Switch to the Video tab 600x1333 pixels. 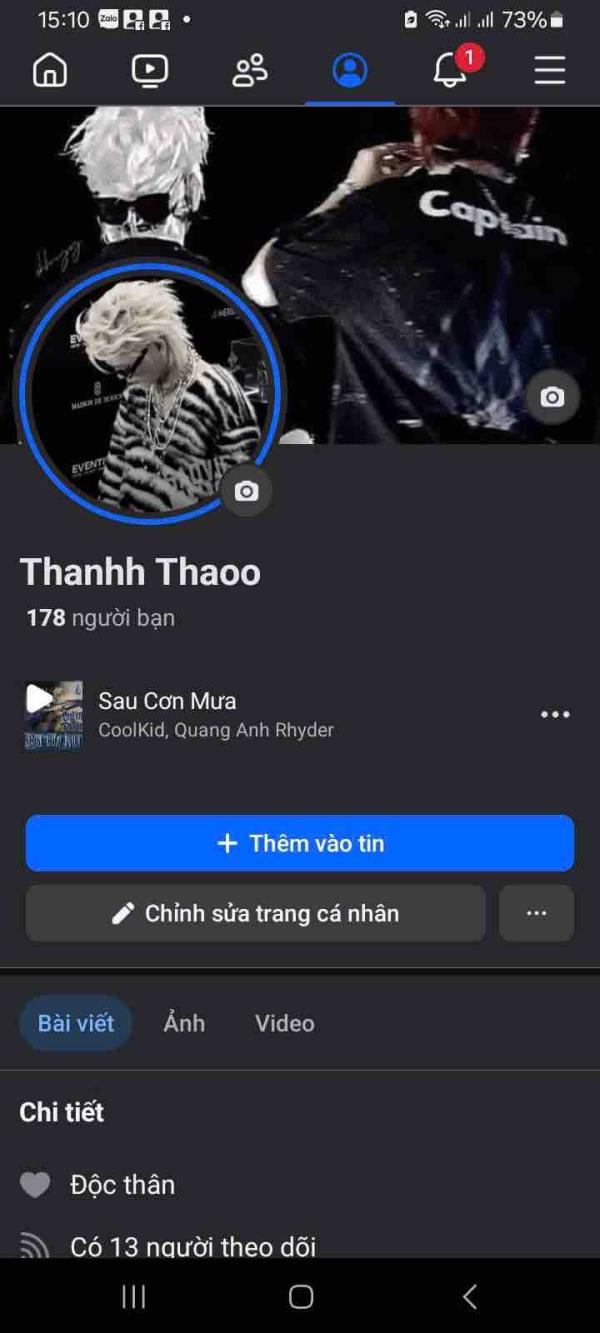(x=284, y=1023)
